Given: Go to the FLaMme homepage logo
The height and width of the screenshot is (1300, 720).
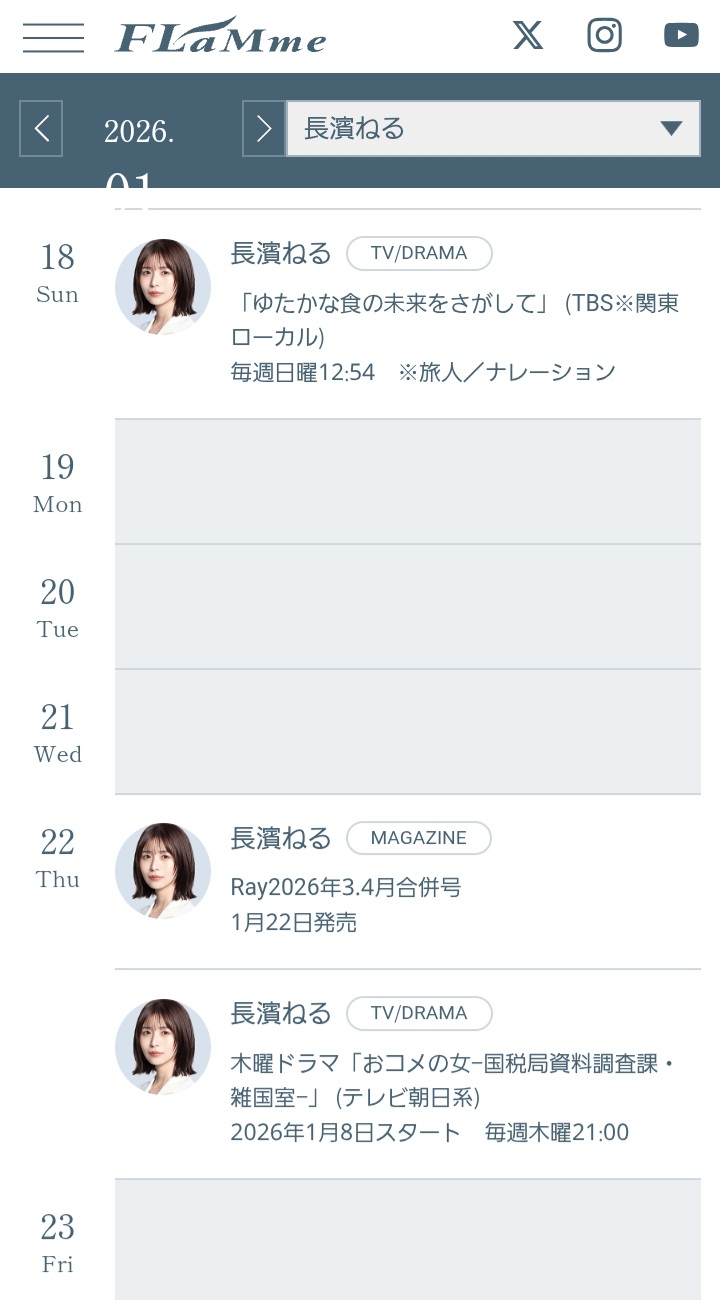Looking at the screenshot, I should coord(221,36).
